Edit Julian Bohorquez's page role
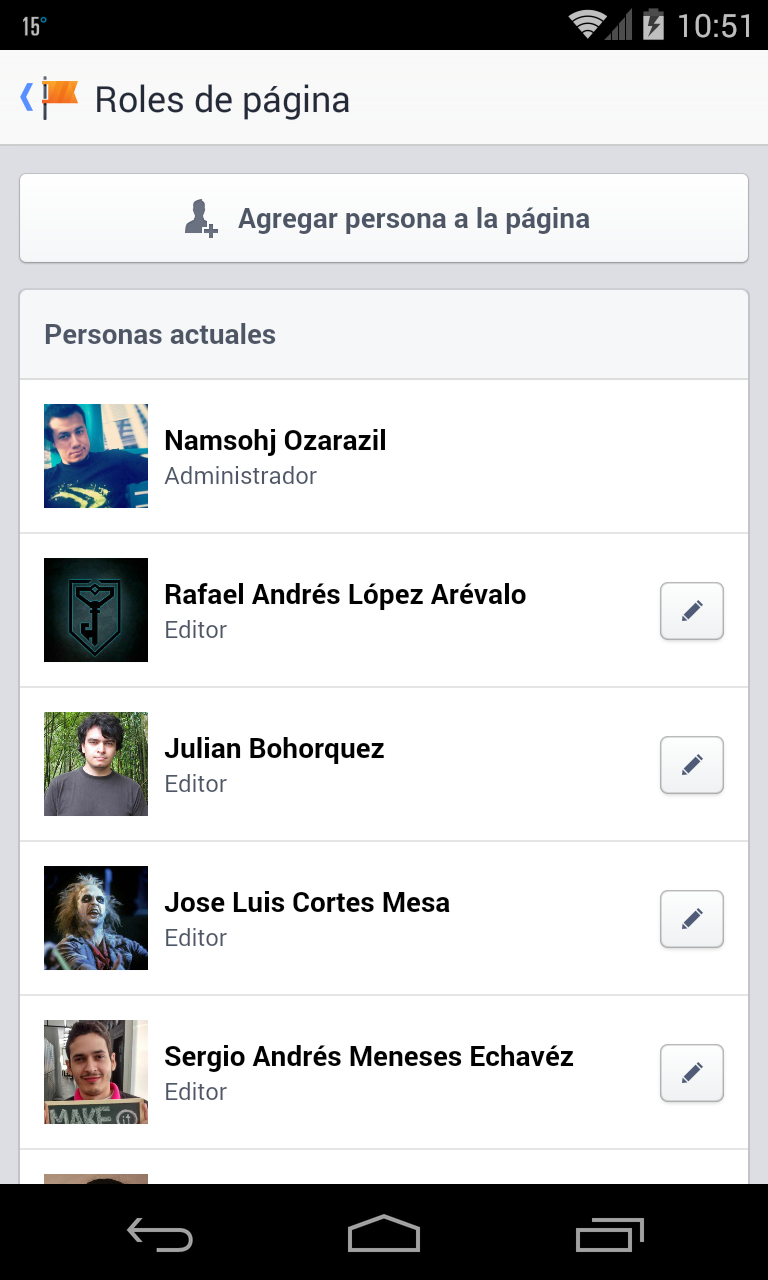The width and height of the screenshot is (768, 1280). pos(691,765)
